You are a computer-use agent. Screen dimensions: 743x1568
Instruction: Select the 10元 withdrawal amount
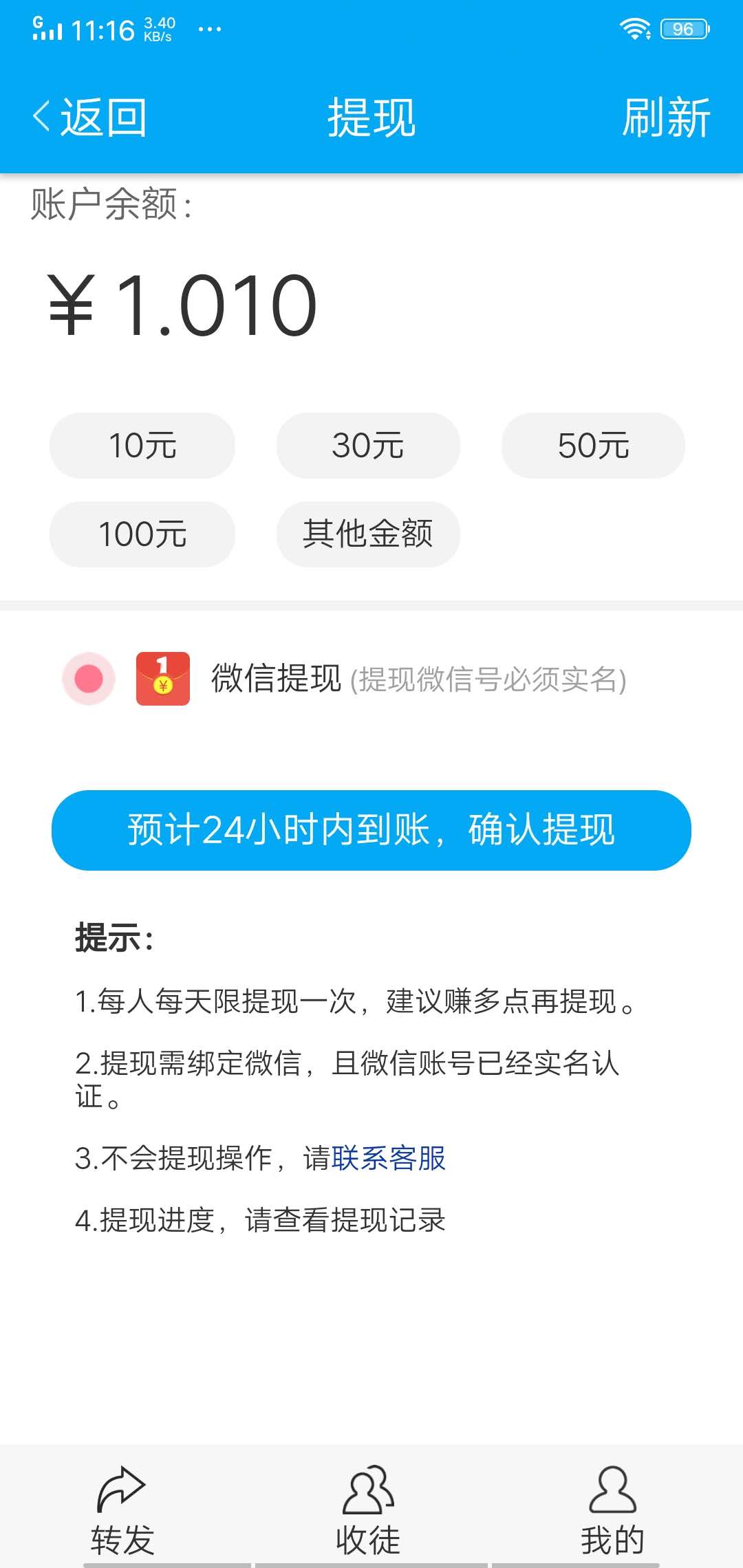point(142,446)
